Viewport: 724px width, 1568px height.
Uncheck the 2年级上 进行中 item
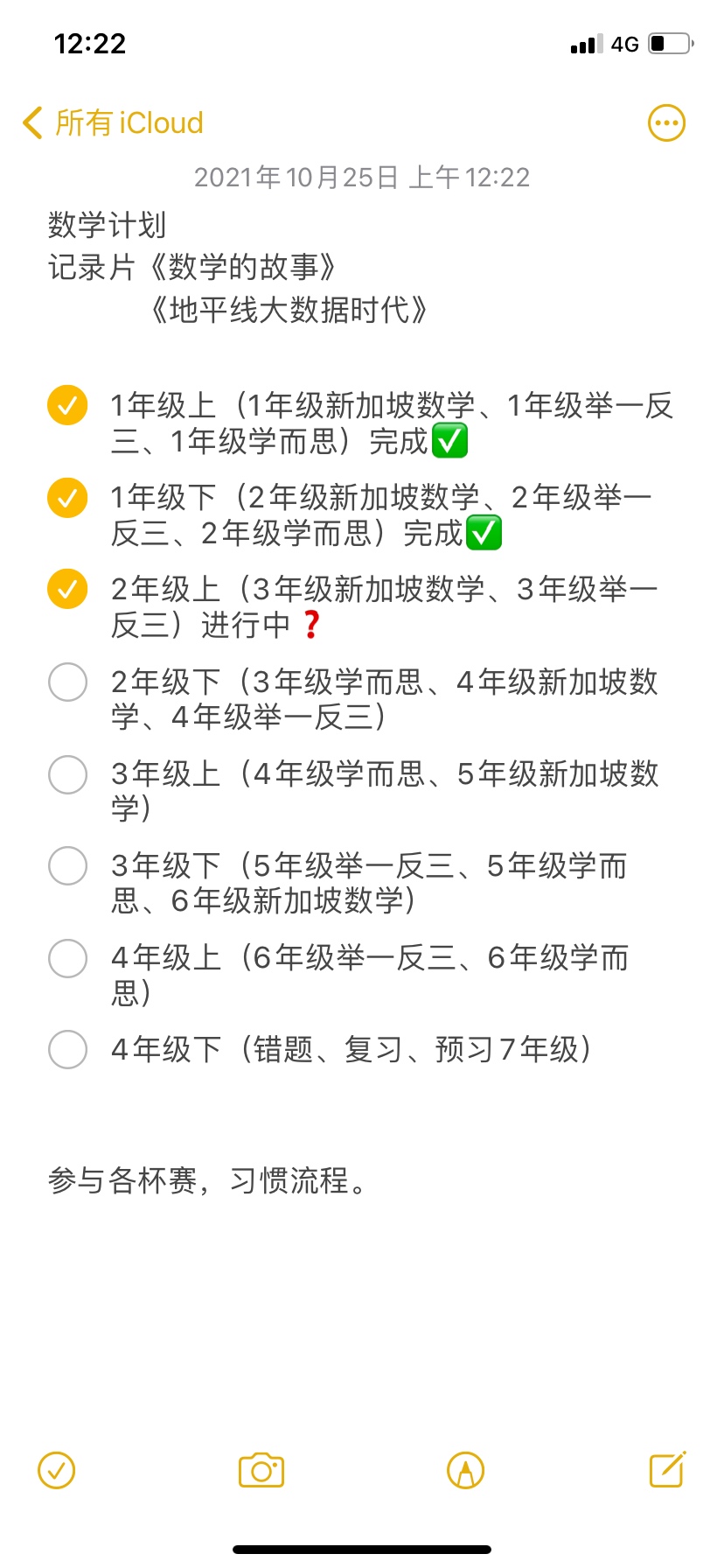click(67, 589)
